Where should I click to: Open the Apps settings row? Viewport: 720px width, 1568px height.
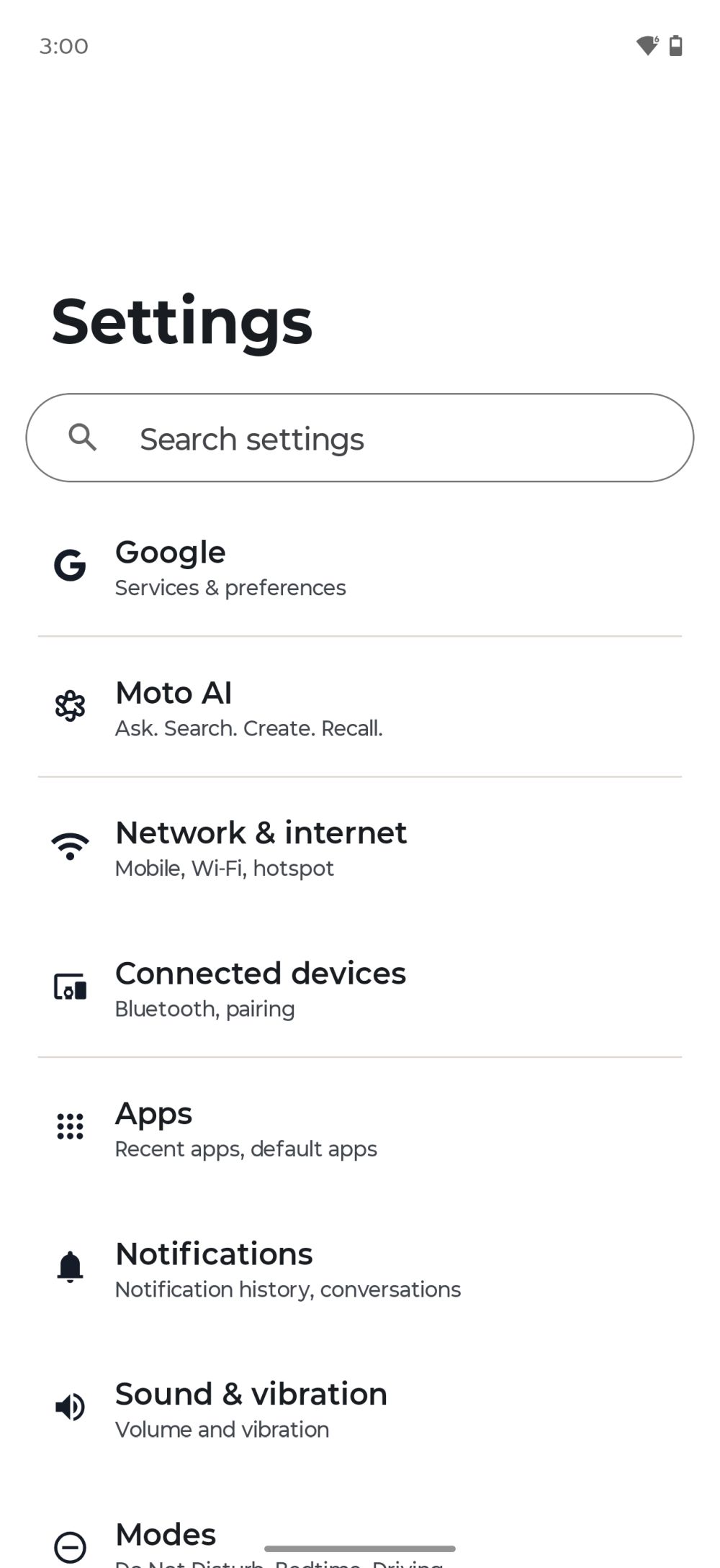tap(360, 1128)
